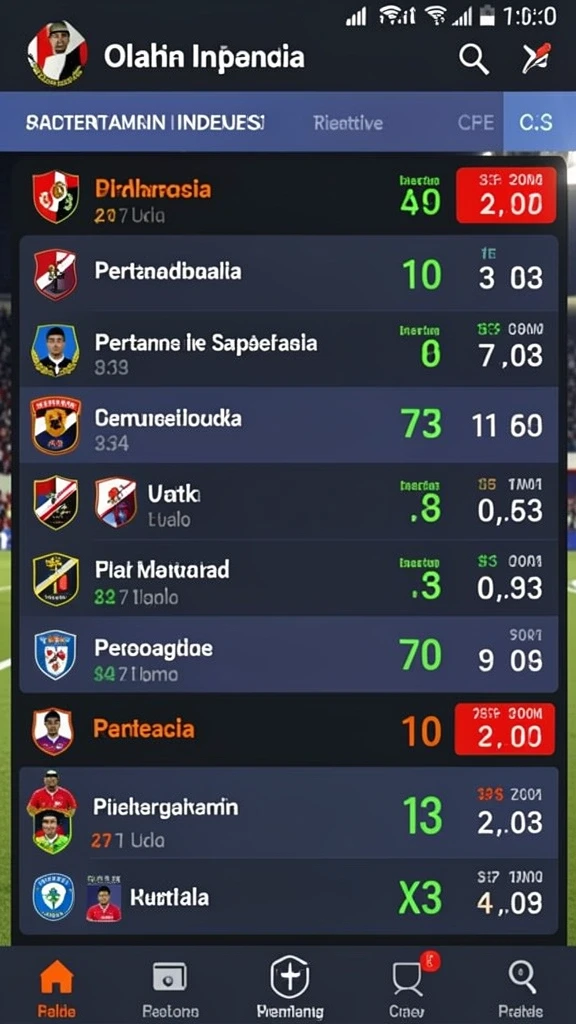Go to the home tab in bottom bar
Image resolution: width=576 pixels, height=1024 pixels.
[57, 989]
